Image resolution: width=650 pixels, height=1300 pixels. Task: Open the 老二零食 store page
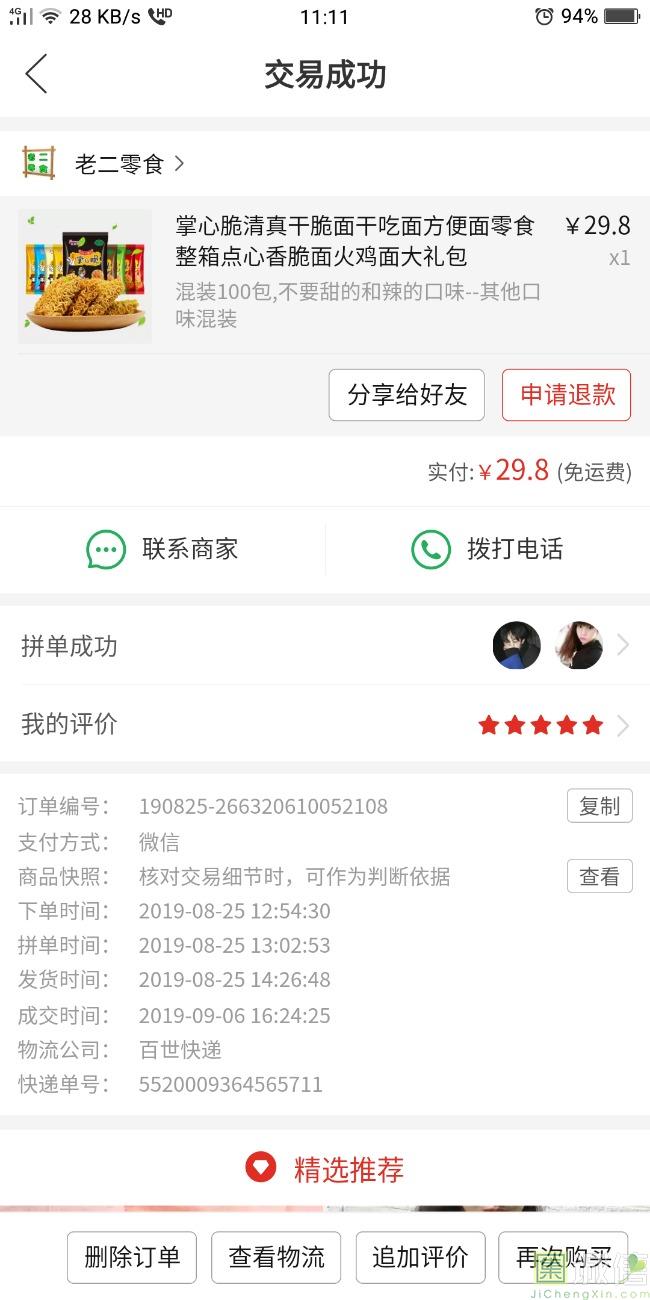tap(118, 164)
